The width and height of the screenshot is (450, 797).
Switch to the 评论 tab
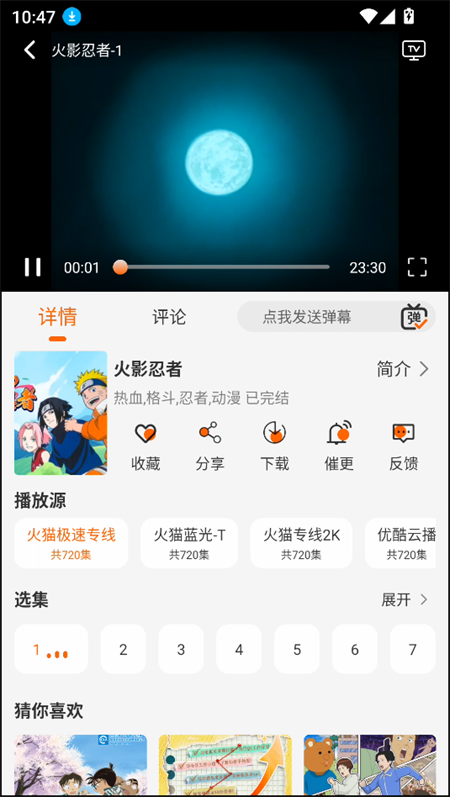click(x=169, y=317)
